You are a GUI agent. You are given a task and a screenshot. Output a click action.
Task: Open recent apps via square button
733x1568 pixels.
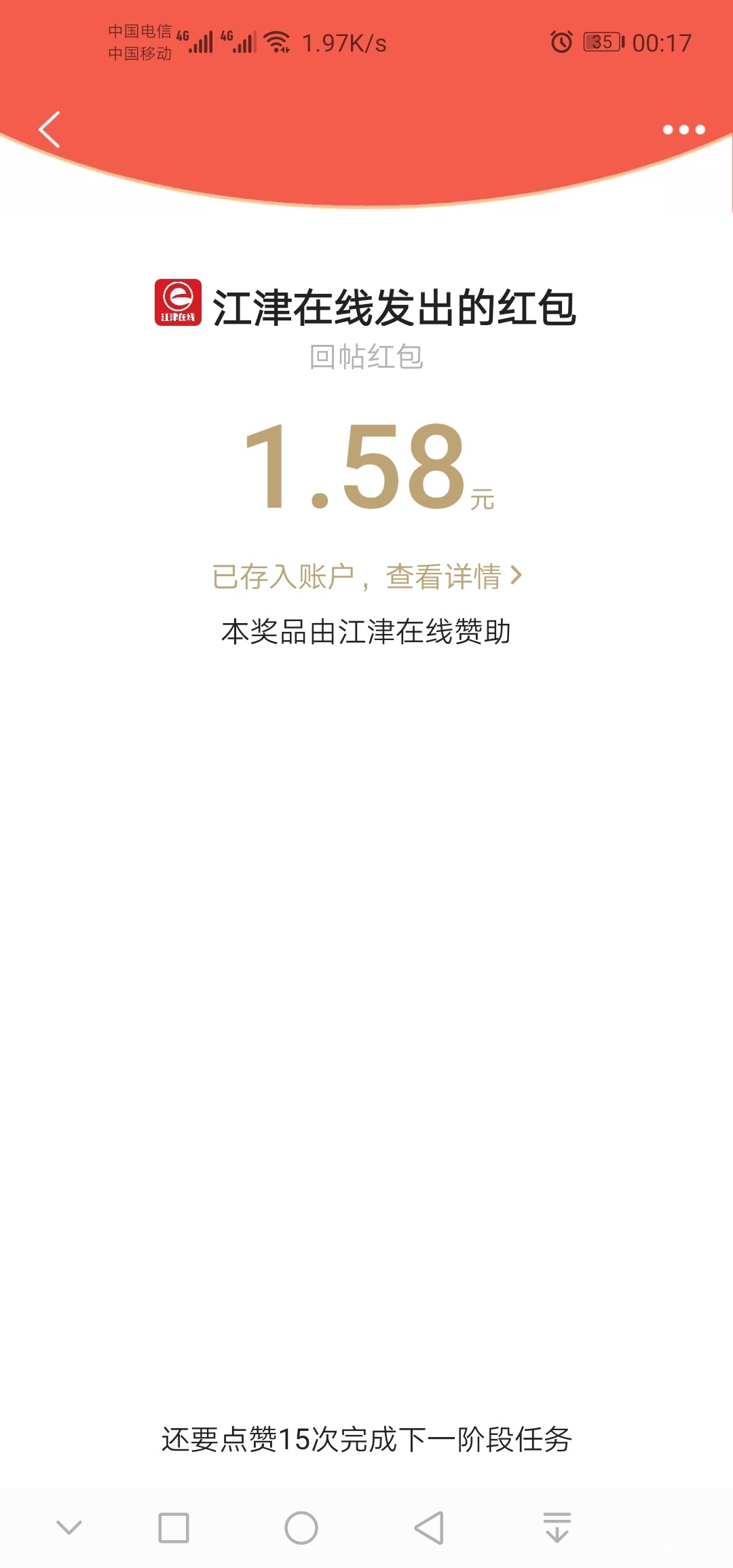[x=174, y=1528]
